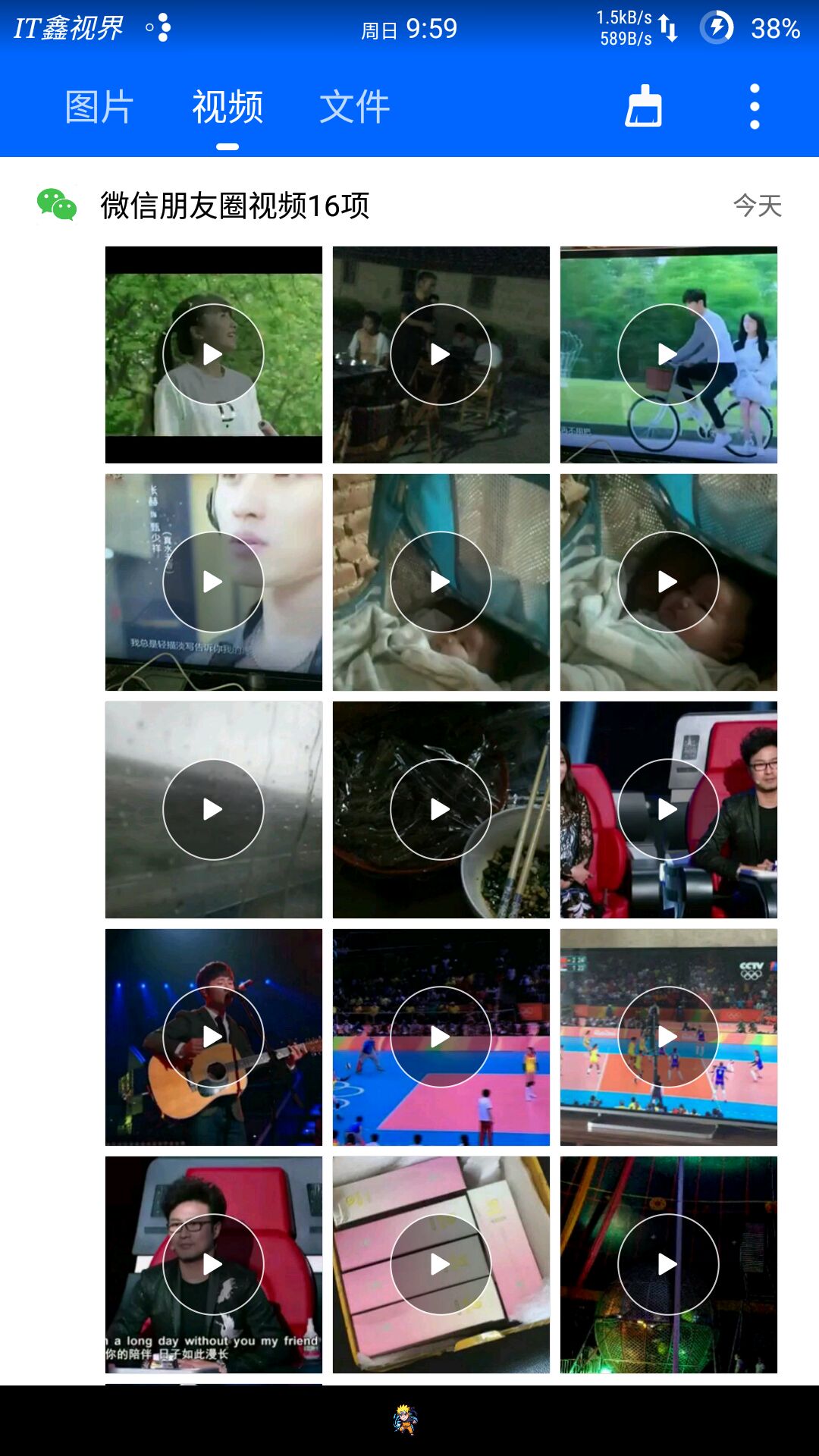Tap the cleanup broom icon
This screenshot has height=1456, width=819.
pos(643,107)
